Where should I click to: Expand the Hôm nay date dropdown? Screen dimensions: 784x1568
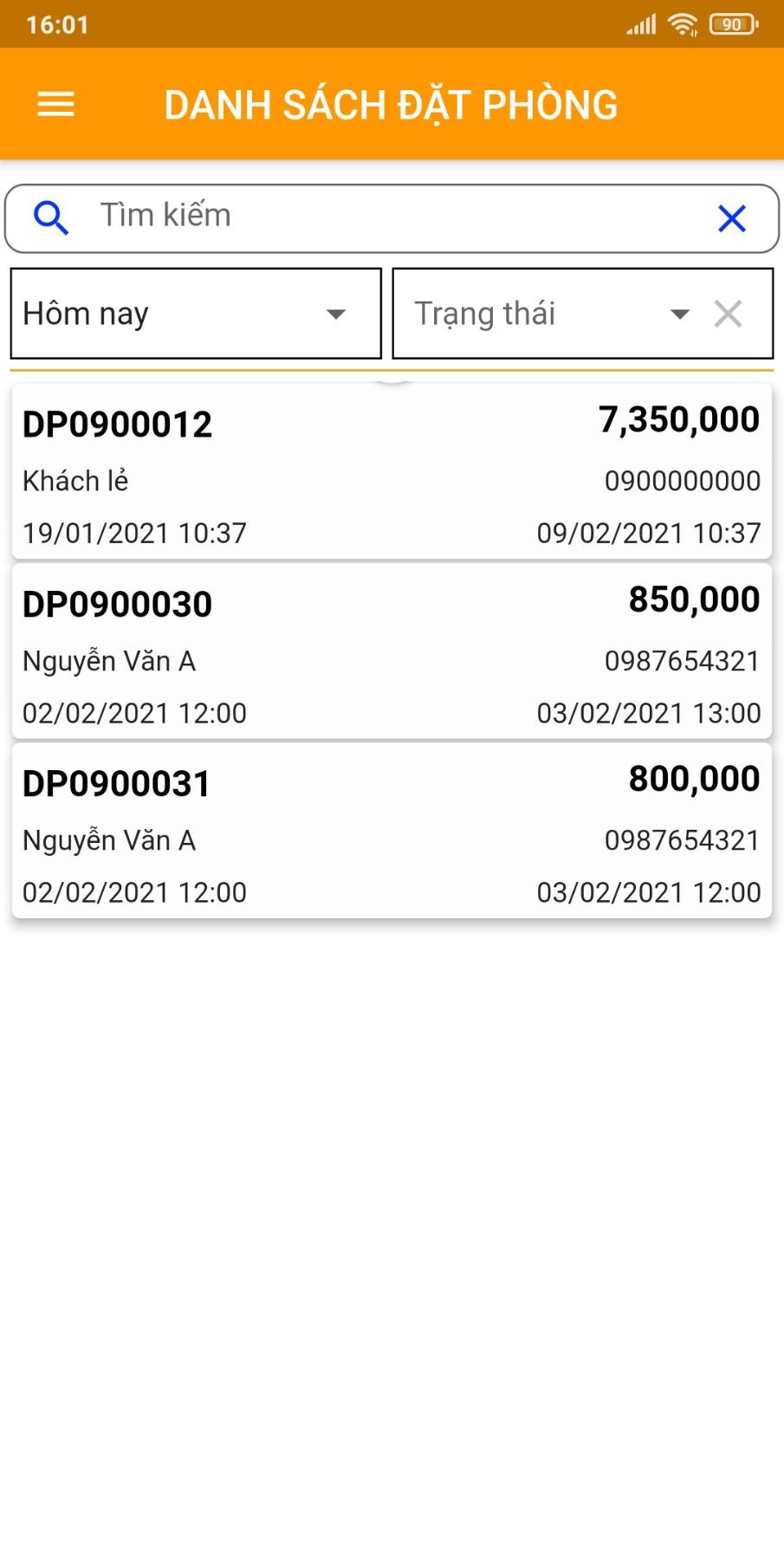pos(196,314)
